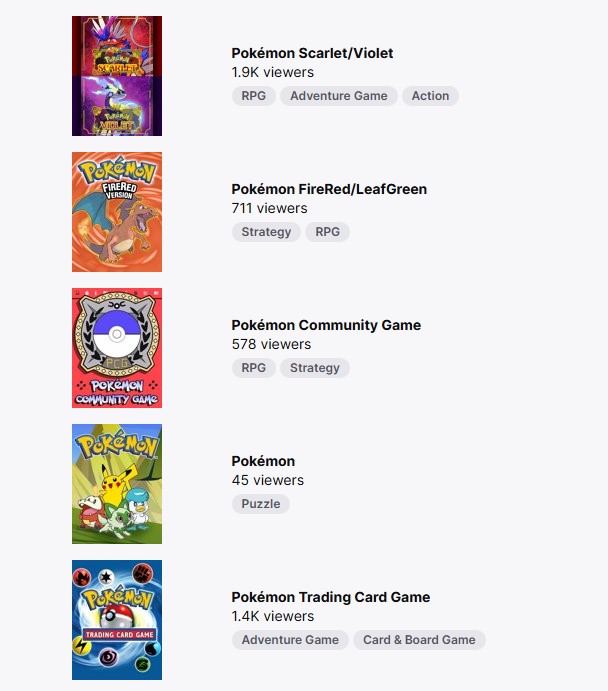Select RPG tag under Pokémon Community Game
This screenshot has height=691, width=608.
(254, 368)
